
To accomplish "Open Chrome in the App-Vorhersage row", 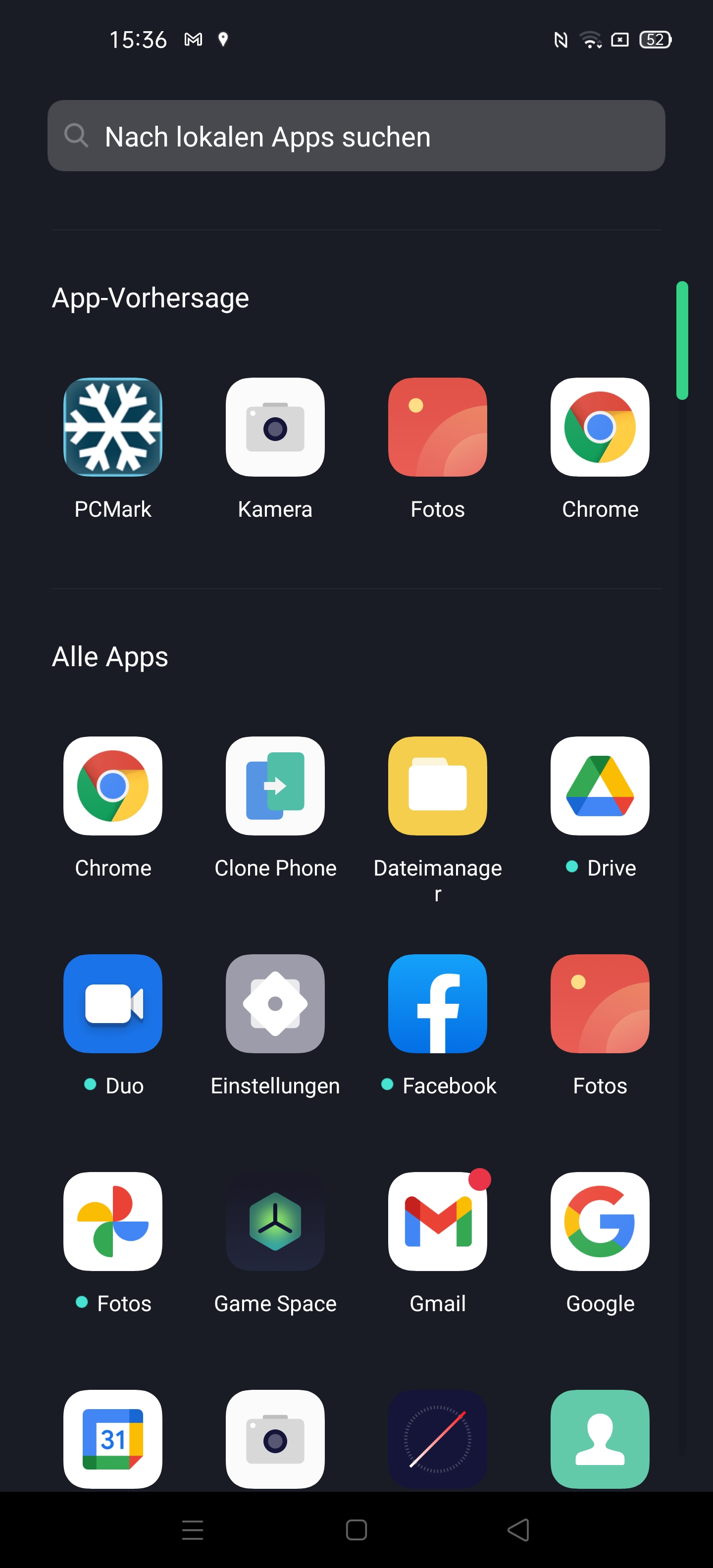I will click(600, 427).
